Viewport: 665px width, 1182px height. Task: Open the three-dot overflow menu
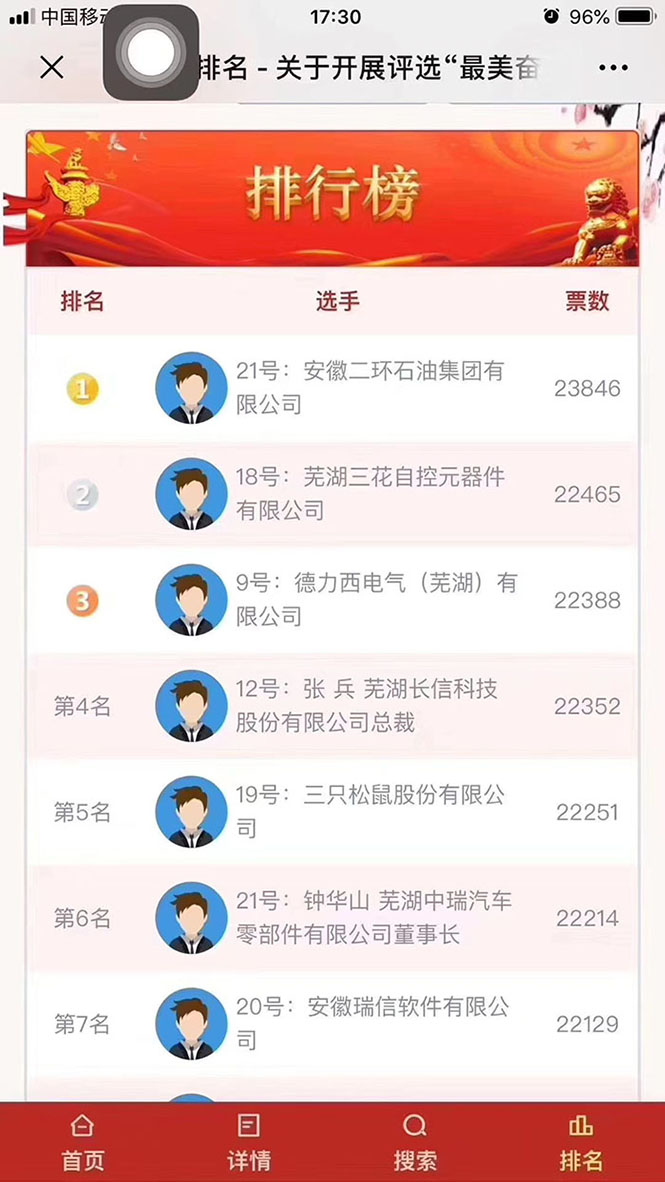point(612,67)
